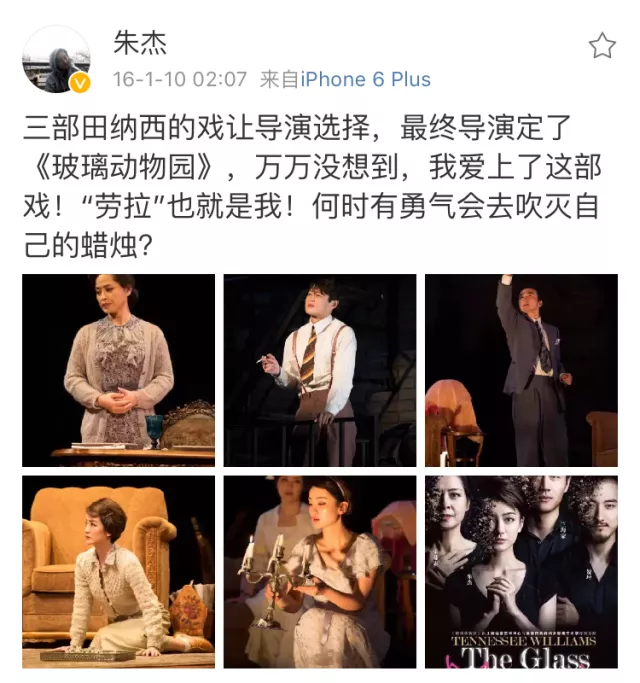View photo of woman in cardigan
The height and width of the screenshot is (683, 640).
tap(119, 370)
